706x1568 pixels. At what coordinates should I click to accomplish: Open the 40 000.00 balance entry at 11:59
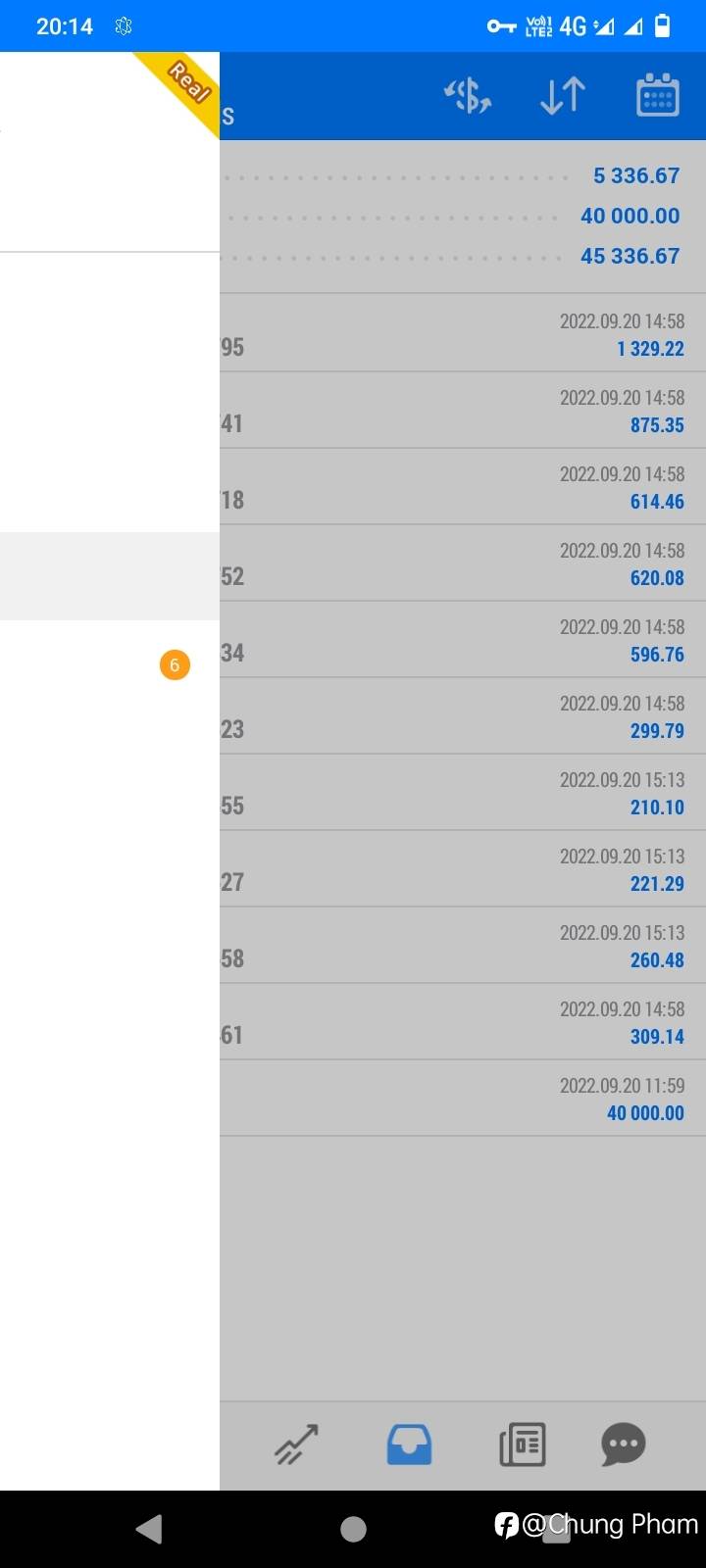pyautogui.click(x=463, y=1098)
